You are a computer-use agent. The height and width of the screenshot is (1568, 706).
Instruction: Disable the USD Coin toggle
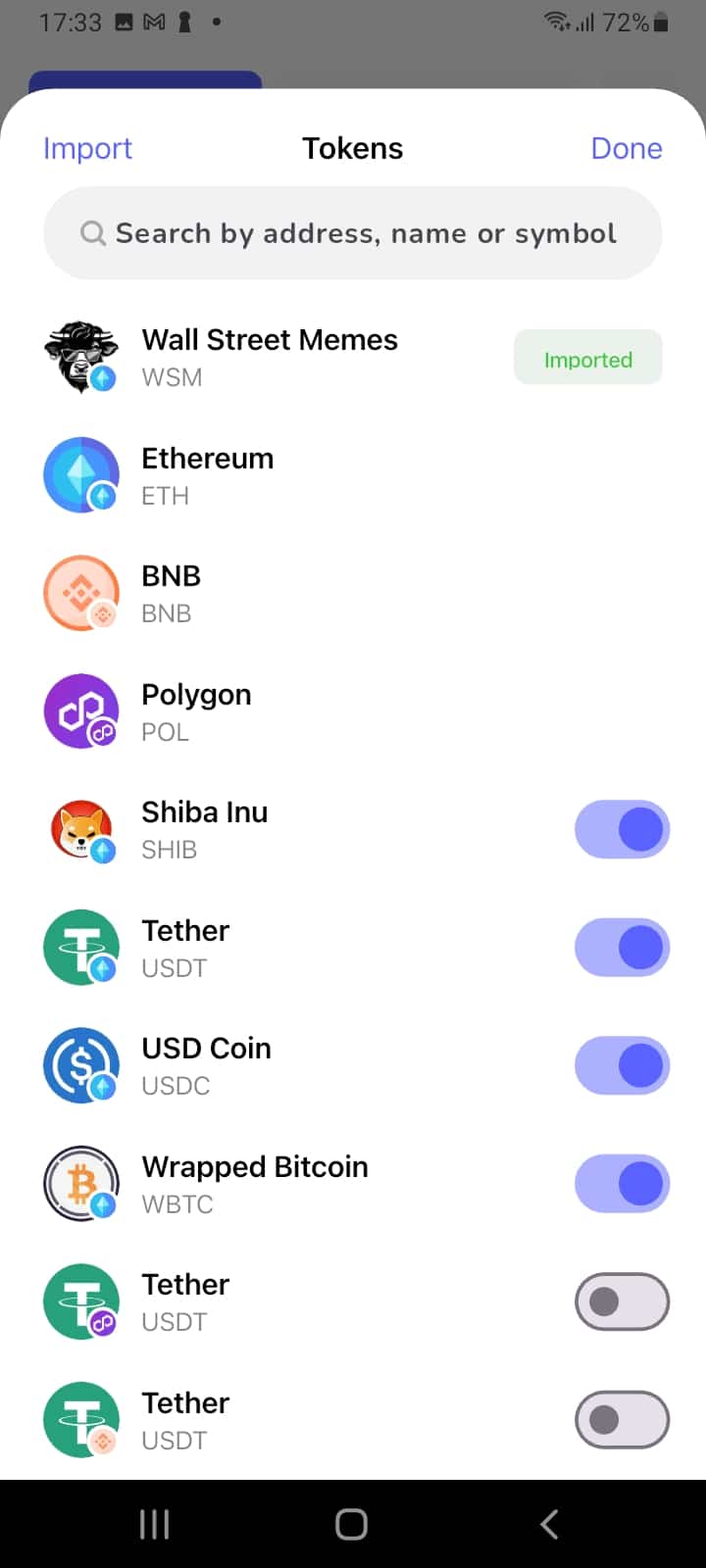point(623,1065)
